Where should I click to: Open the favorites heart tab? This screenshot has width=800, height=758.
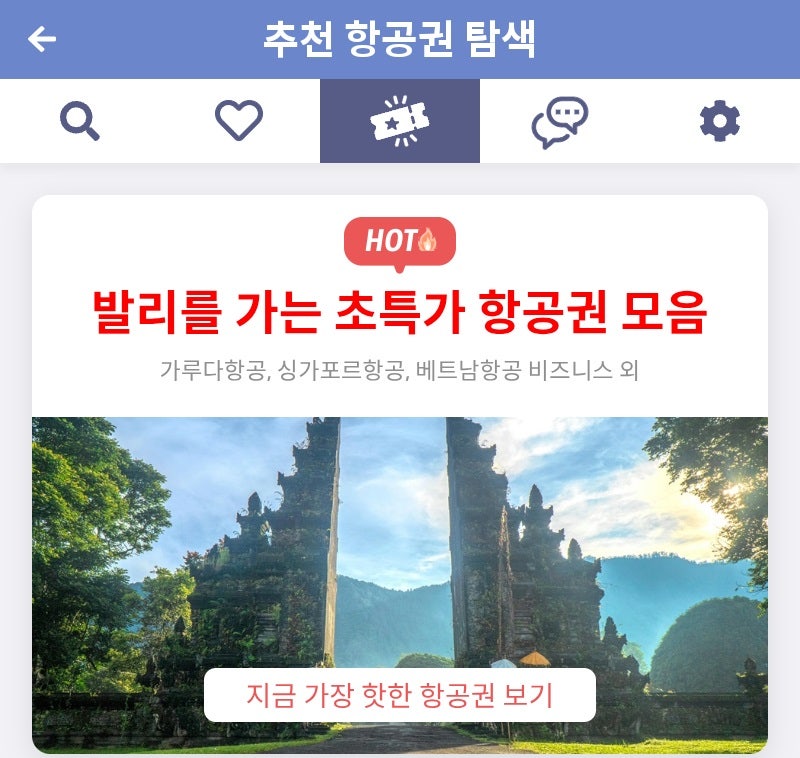point(239,121)
